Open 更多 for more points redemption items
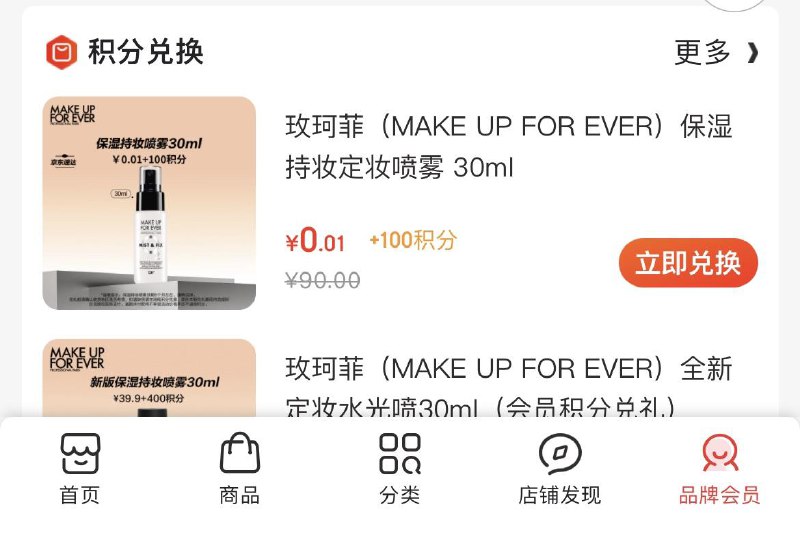The image size is (800, 533). [716, 52]
